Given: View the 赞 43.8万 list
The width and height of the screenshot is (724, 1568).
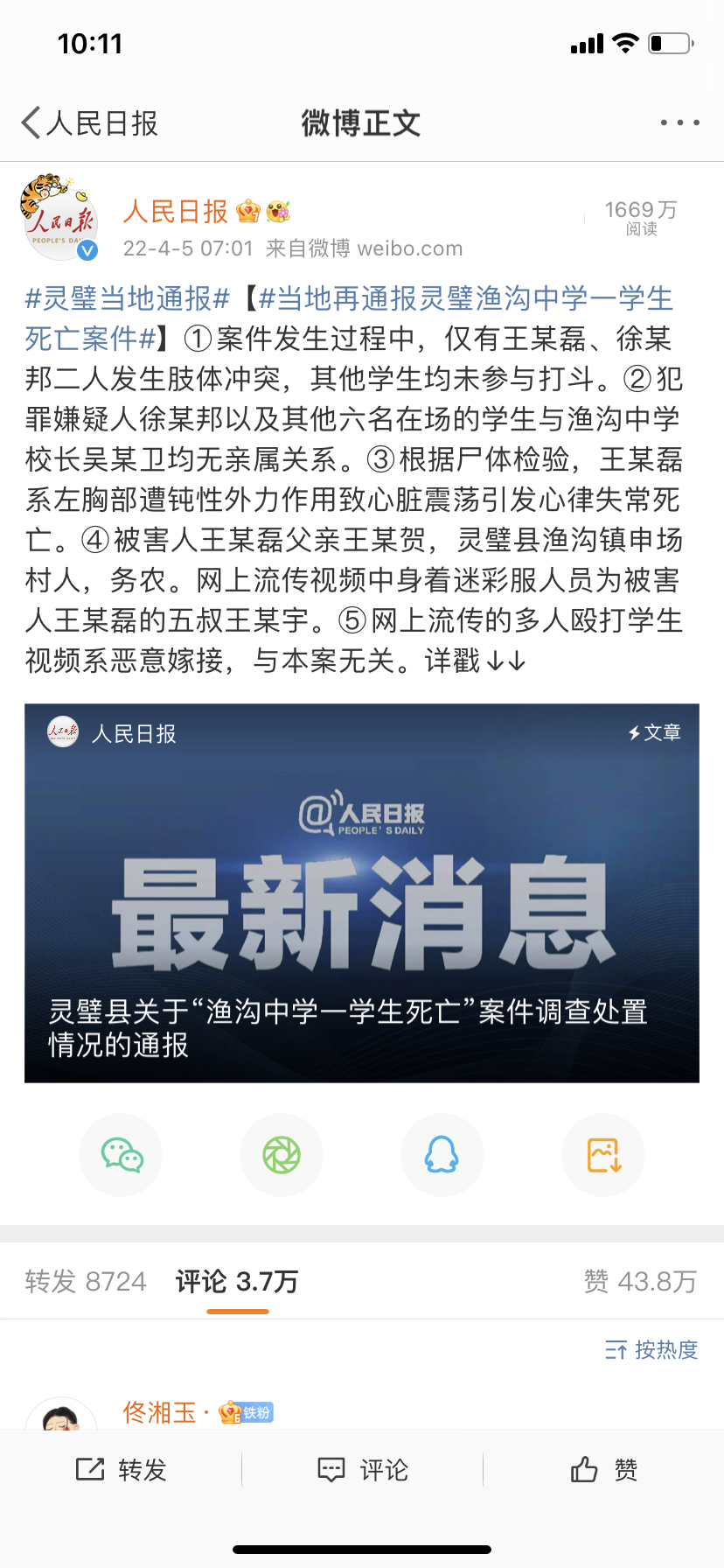Looking at the screenshot, I should 640,1282.
